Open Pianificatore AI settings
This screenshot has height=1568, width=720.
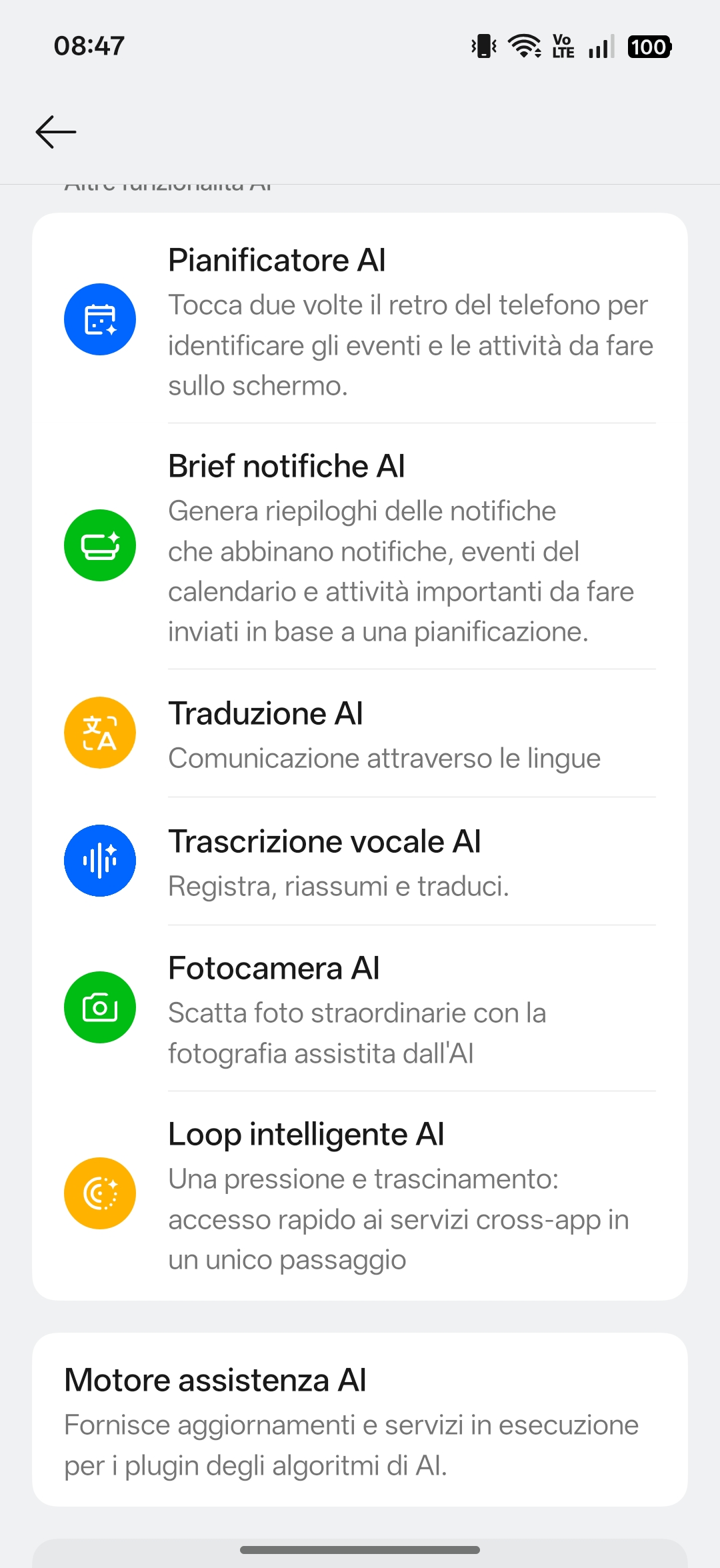360,320
